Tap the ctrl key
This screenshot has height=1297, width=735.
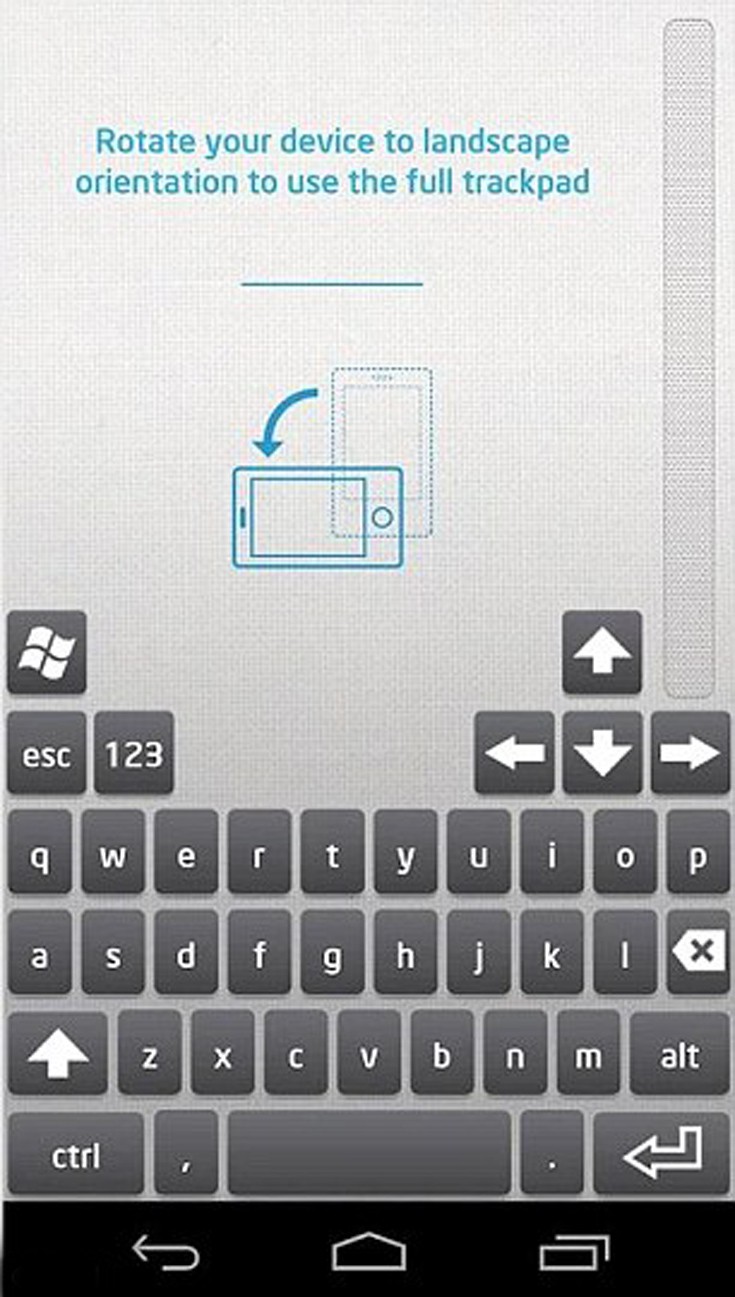click(75, 1155)
